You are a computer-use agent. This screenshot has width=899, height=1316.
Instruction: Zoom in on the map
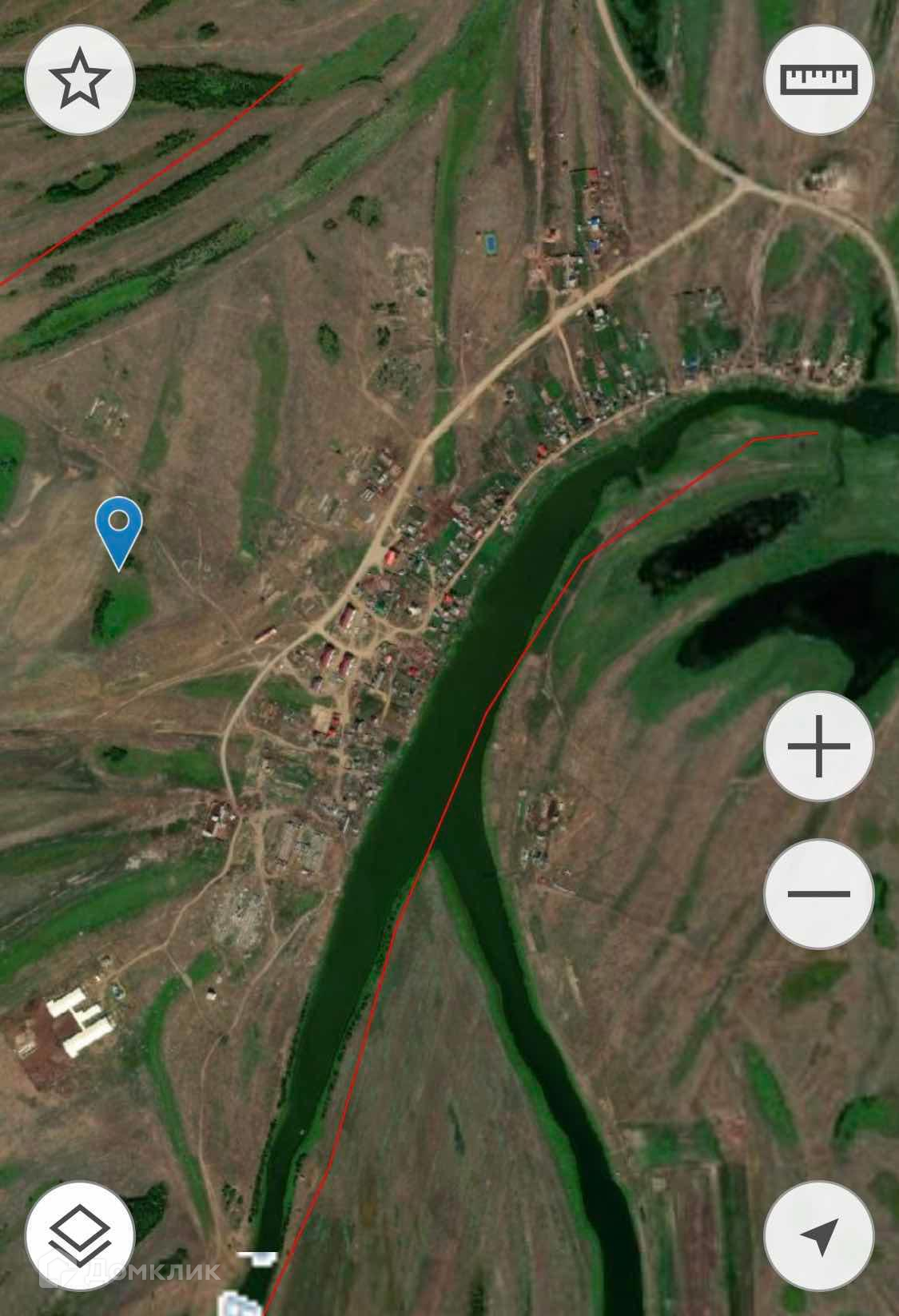click(819, 746)
